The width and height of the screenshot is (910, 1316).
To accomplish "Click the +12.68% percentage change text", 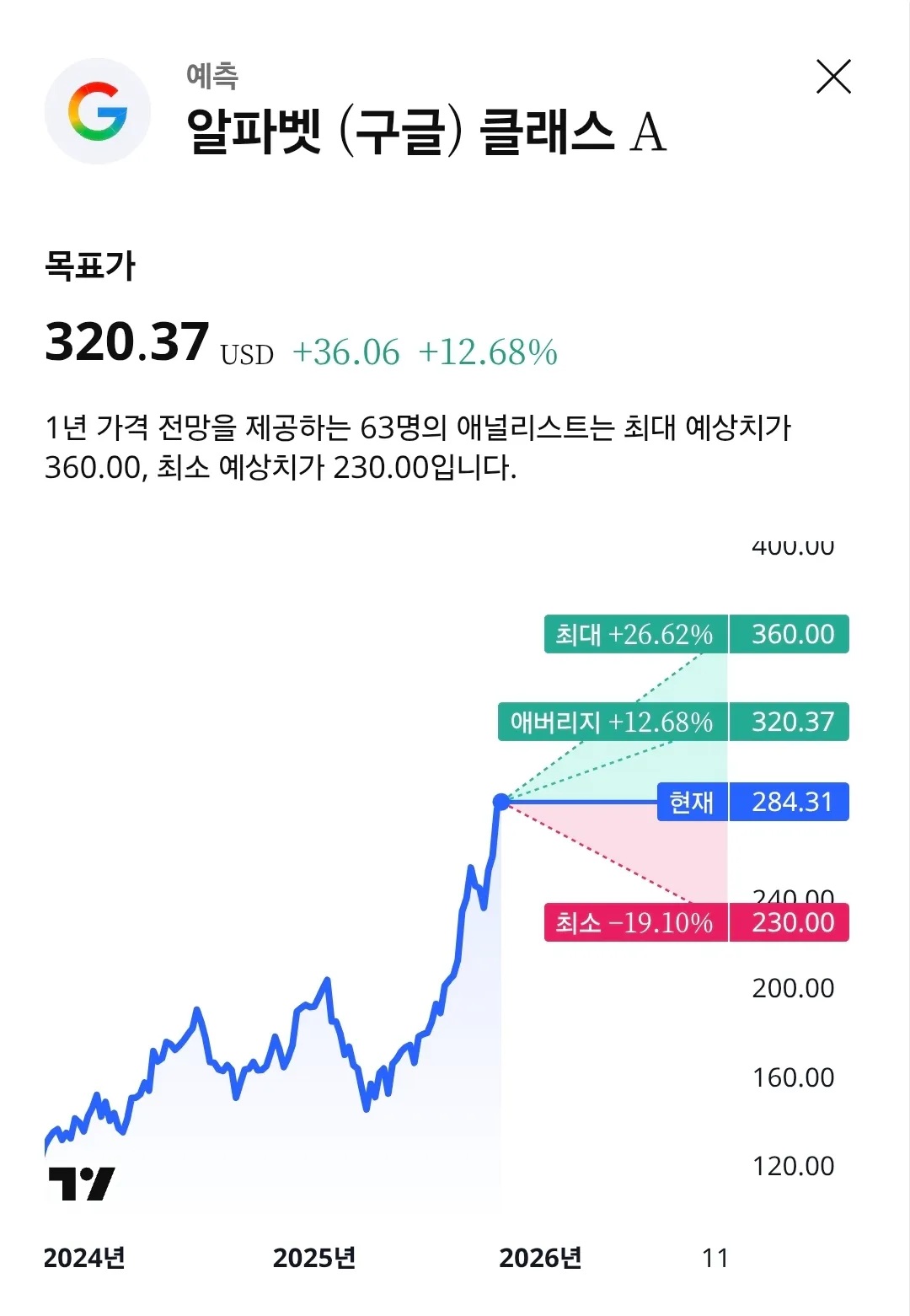I will pos(489,352).
